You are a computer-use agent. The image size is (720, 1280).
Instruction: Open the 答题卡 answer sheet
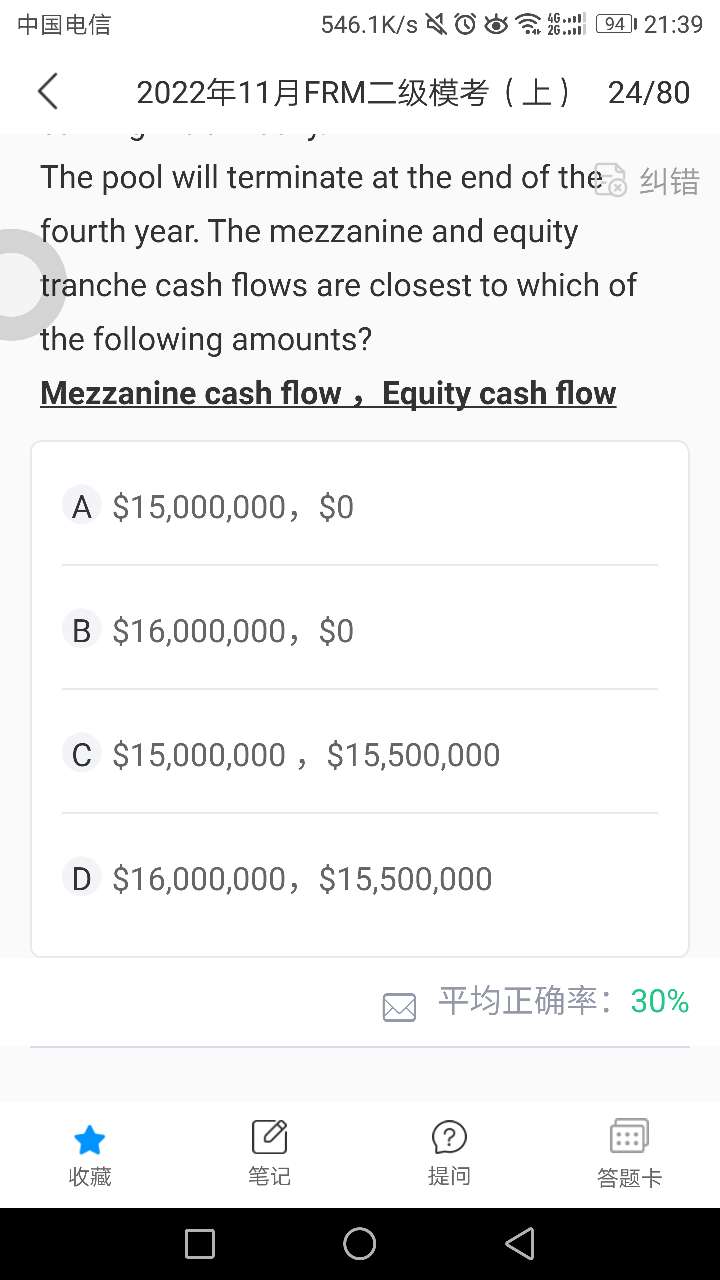click(x=629, y=1154)
